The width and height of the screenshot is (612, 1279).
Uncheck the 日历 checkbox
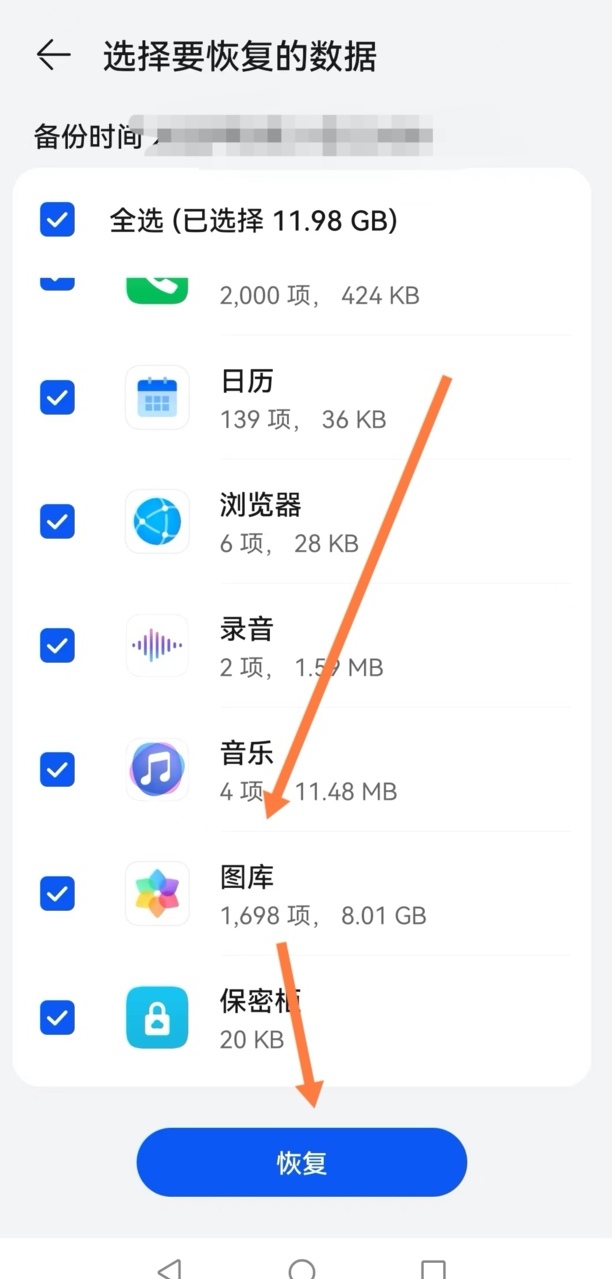[57, 398]
